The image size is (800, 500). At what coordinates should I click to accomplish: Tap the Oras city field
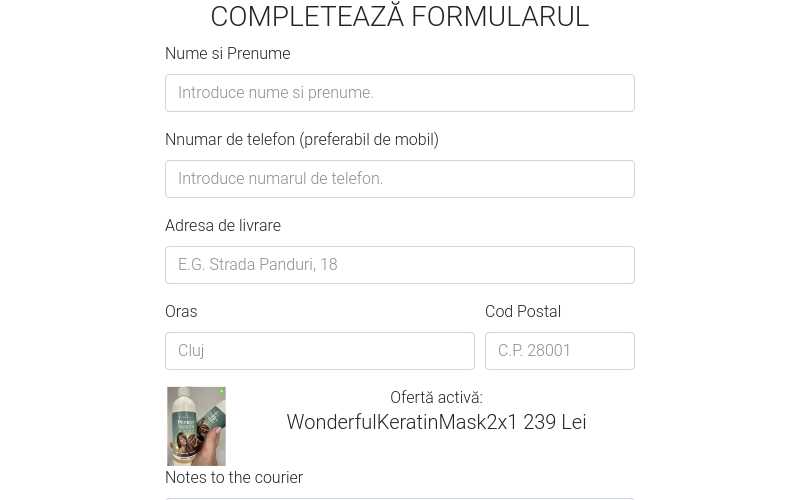click(x=319, y=351)
